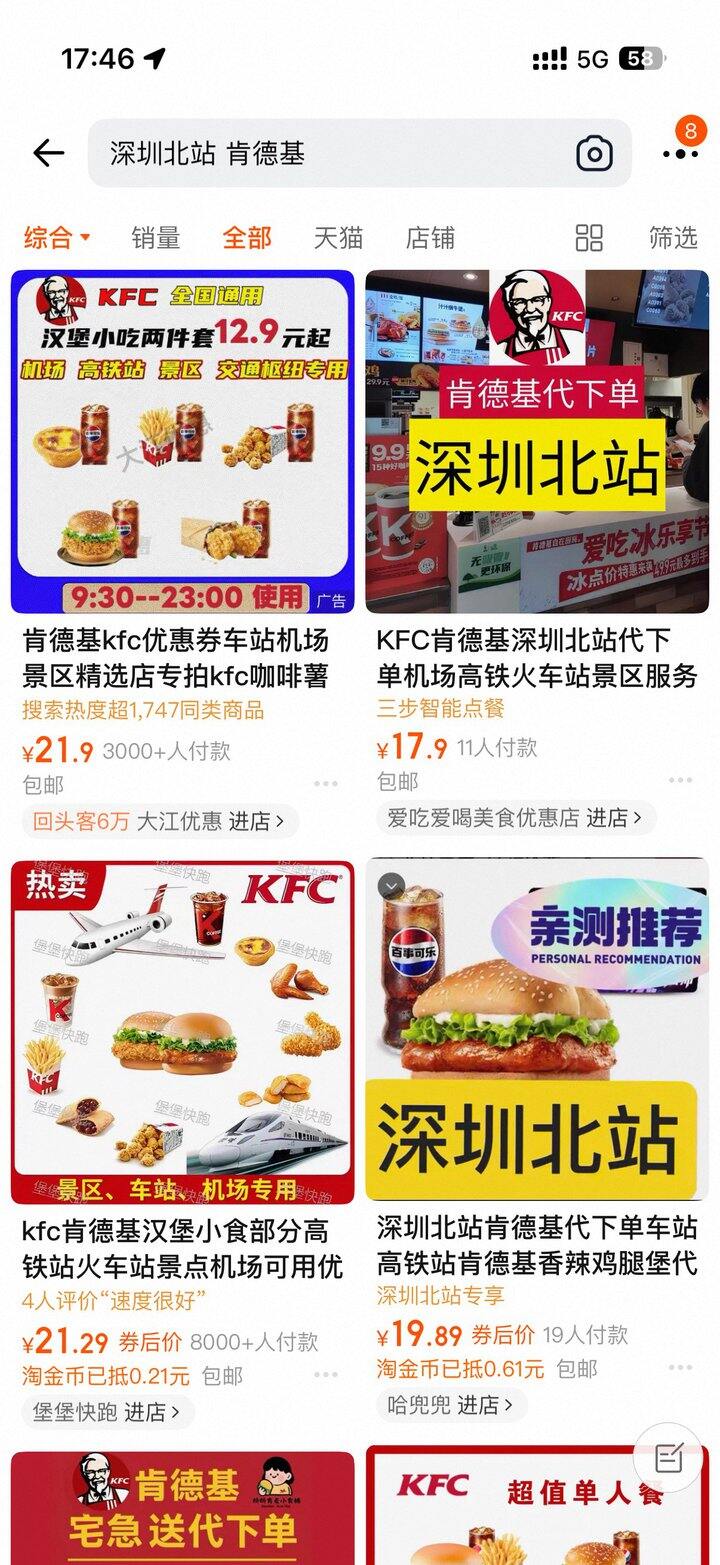Enter the 爱吃爱喝美食优惠店 store

(515, 818)
